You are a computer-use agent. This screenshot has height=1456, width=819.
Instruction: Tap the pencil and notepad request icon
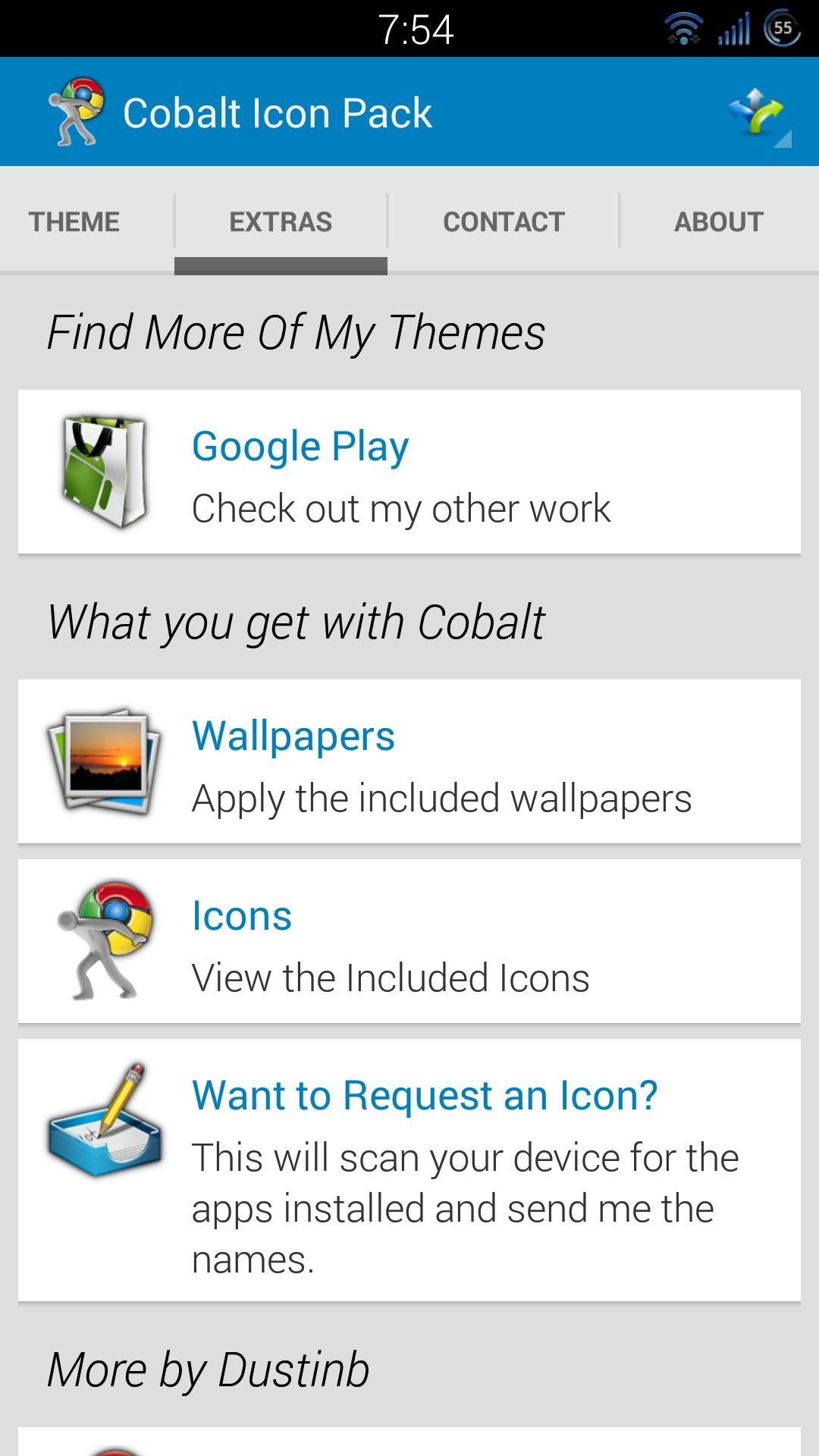(104, 1130)
